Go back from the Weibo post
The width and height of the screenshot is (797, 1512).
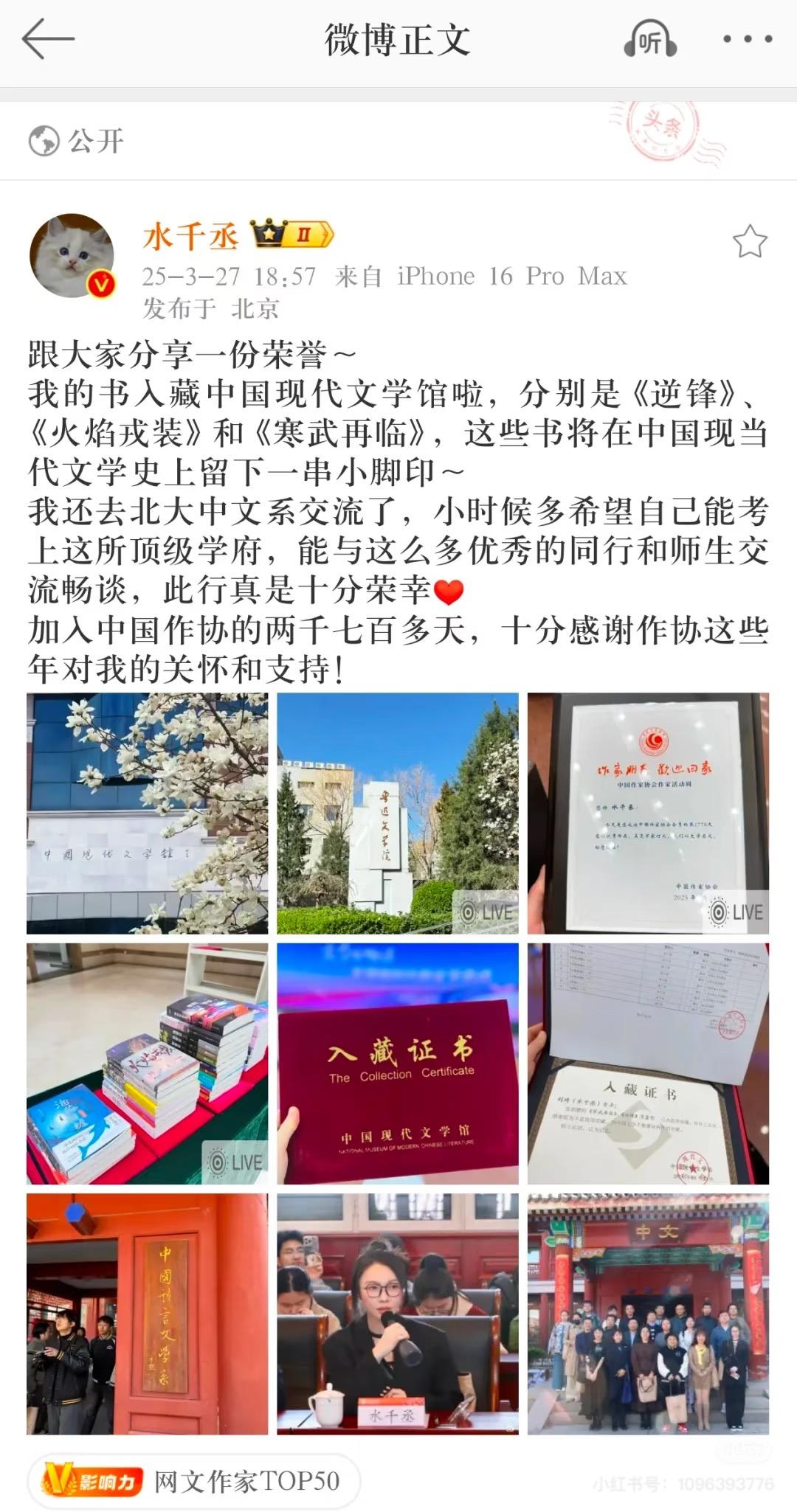click(48, 39)
